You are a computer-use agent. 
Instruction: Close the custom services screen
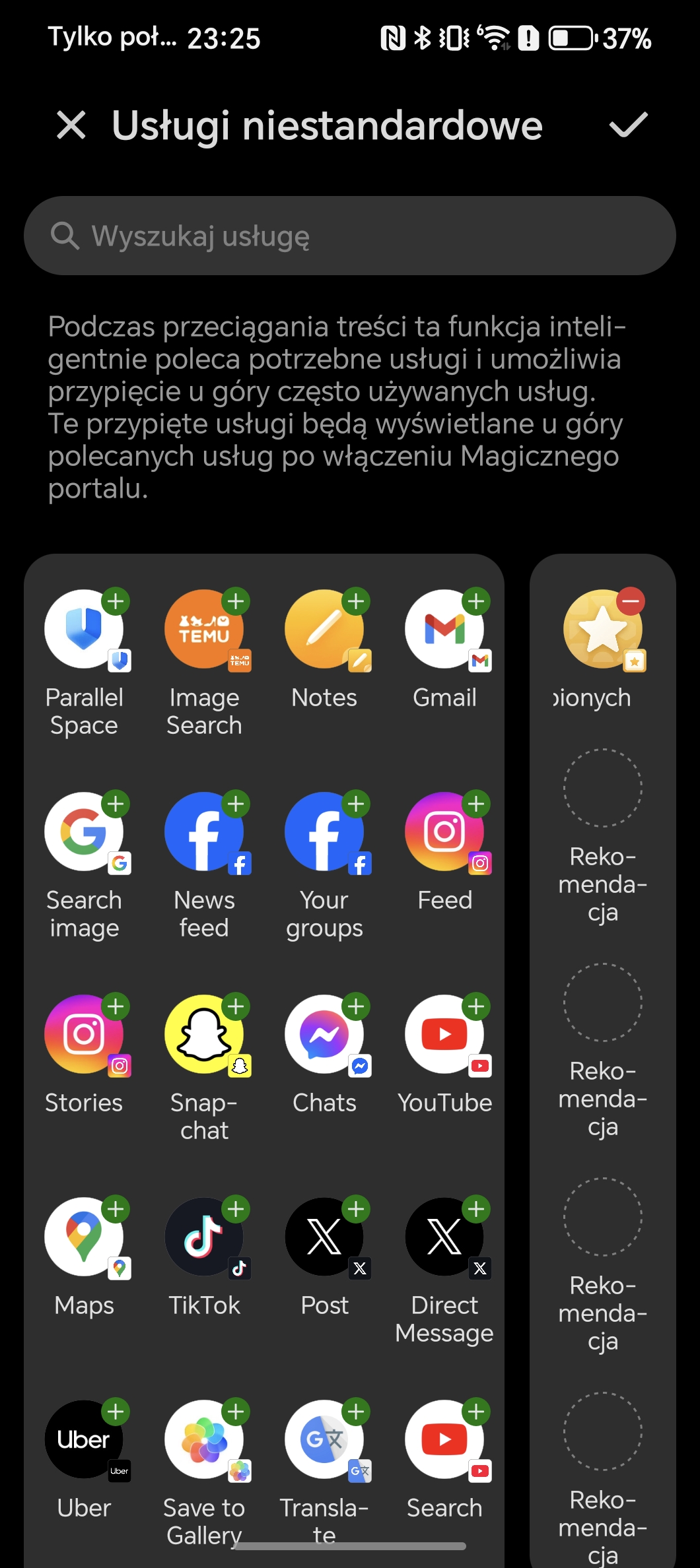point(71,125)
